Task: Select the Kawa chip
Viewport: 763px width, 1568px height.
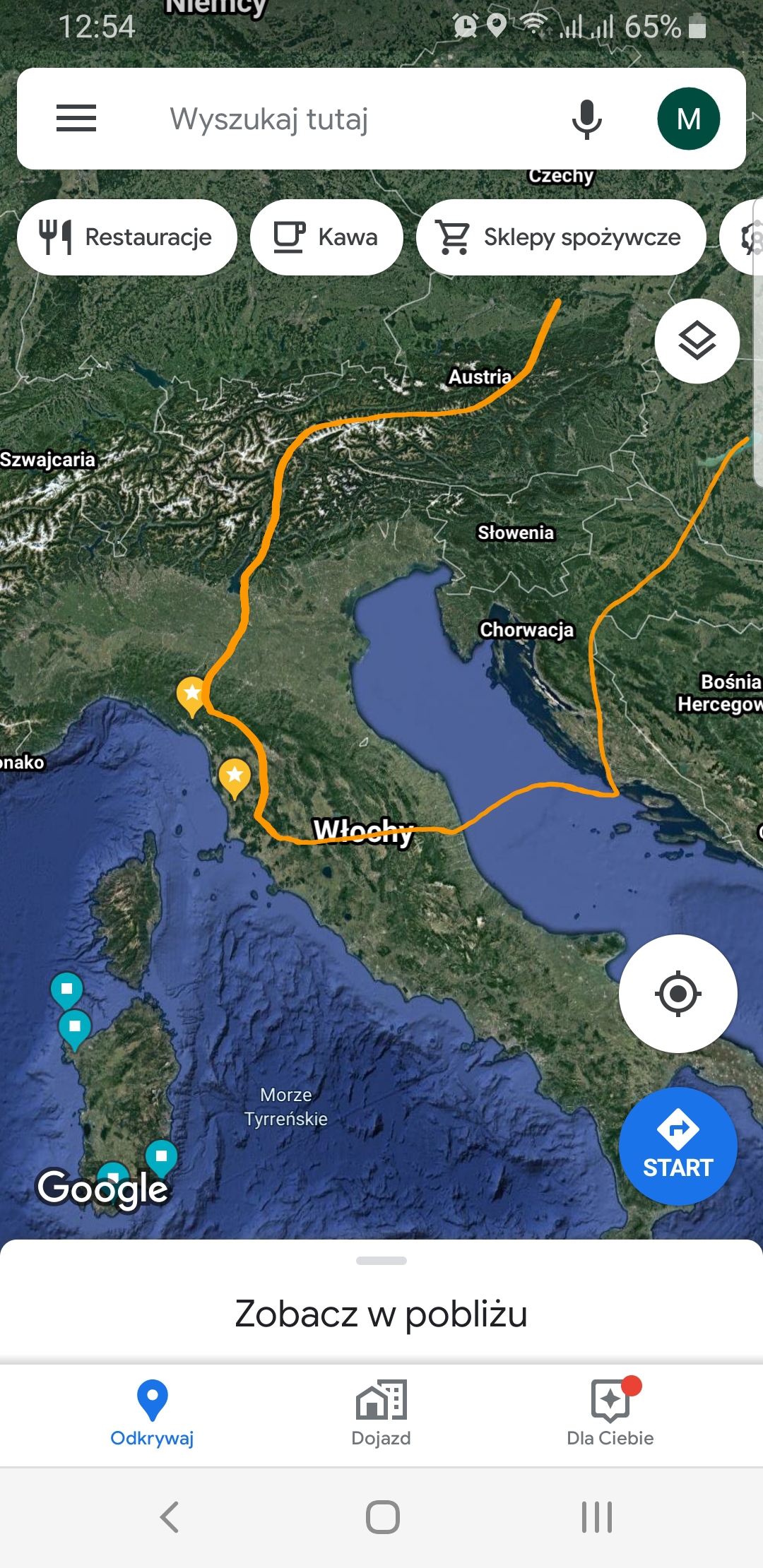Action: [x=326, y=237]
